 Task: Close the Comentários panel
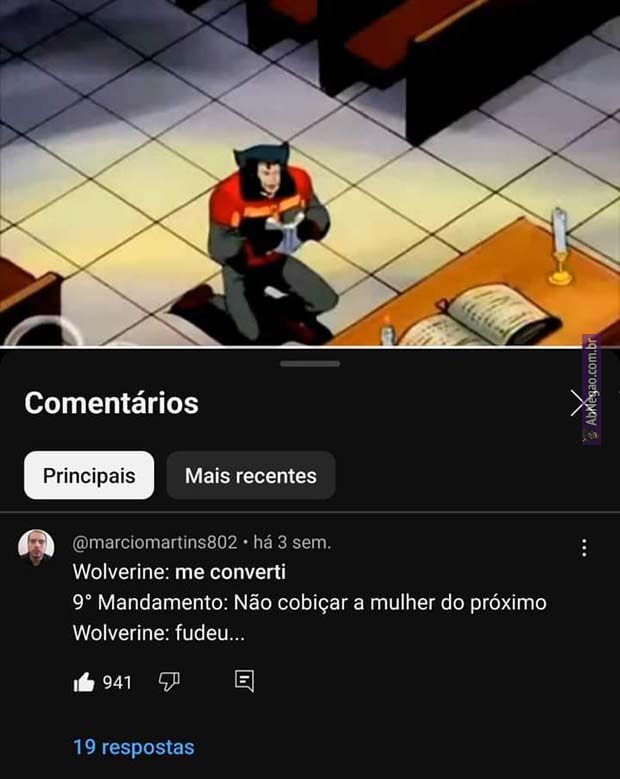click(578, 403)
